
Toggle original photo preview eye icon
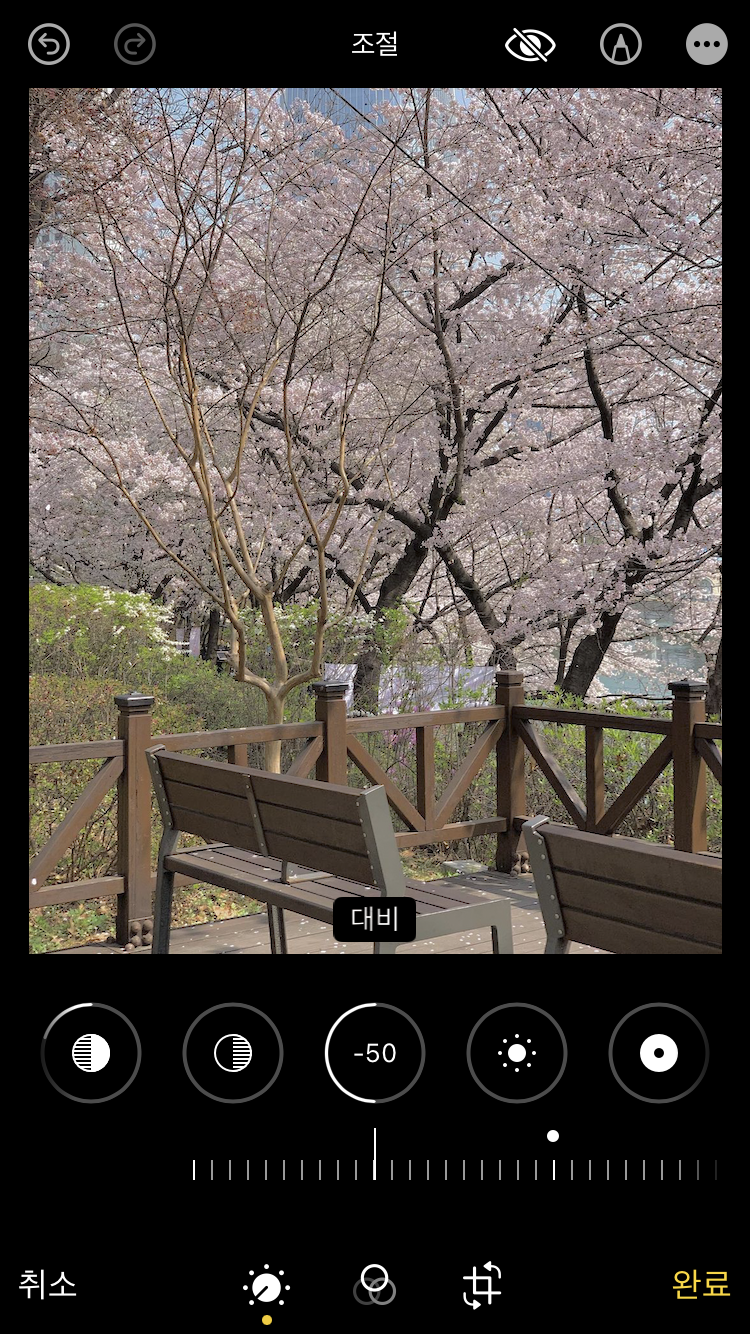point(530,45)
